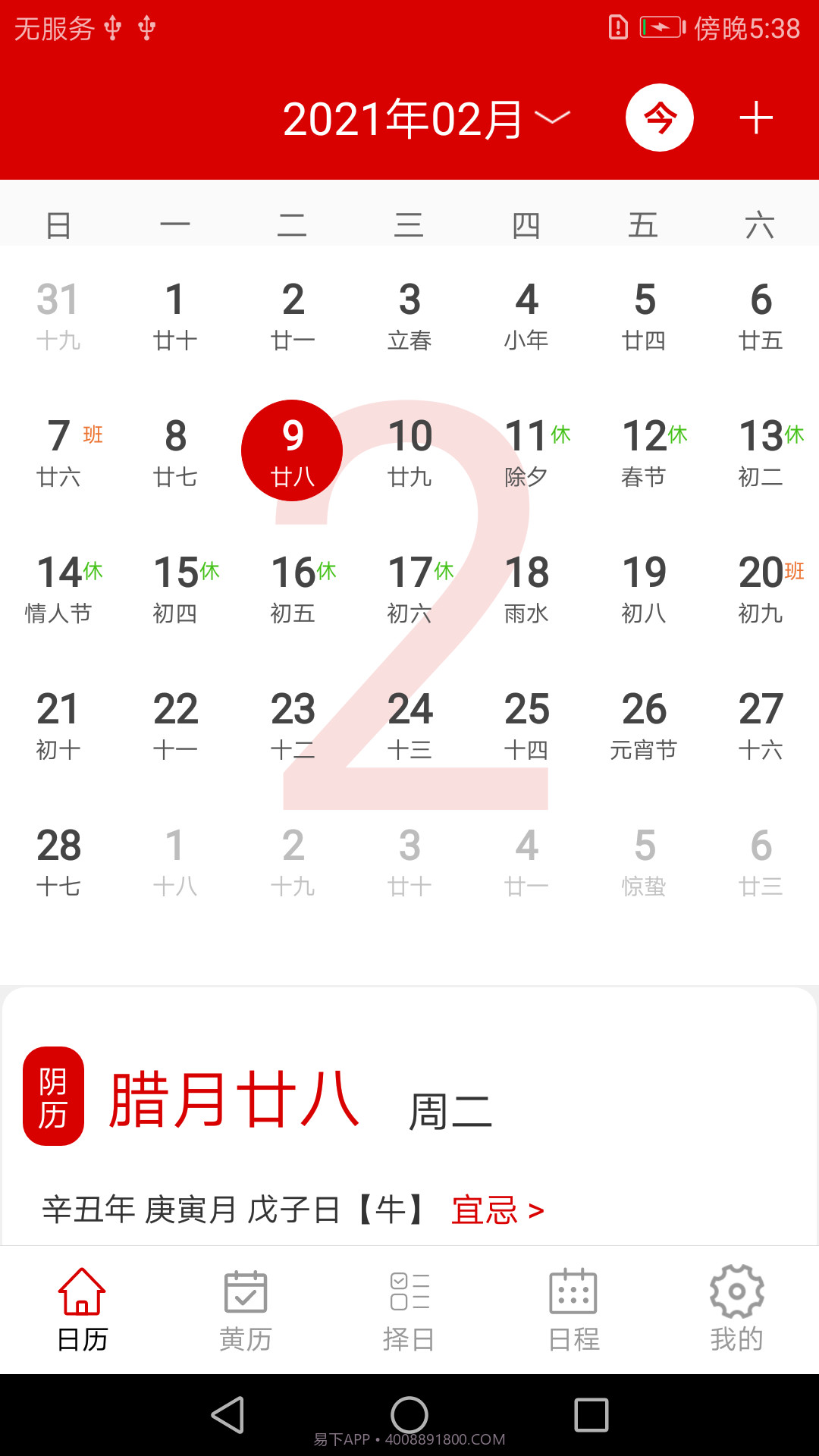Tap the 日历 calendar tab
The image size is (819, 1456).
(x=82, y=1310)
